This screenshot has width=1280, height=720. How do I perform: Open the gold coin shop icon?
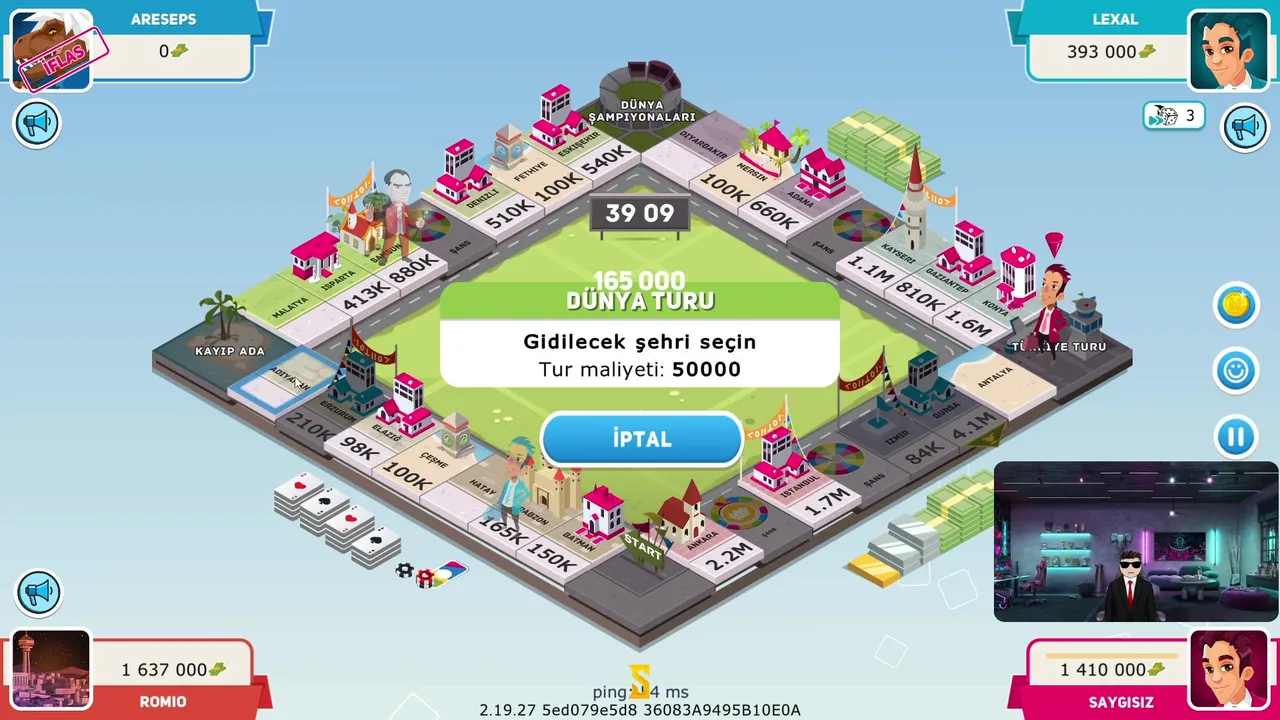click(1236, 305)
